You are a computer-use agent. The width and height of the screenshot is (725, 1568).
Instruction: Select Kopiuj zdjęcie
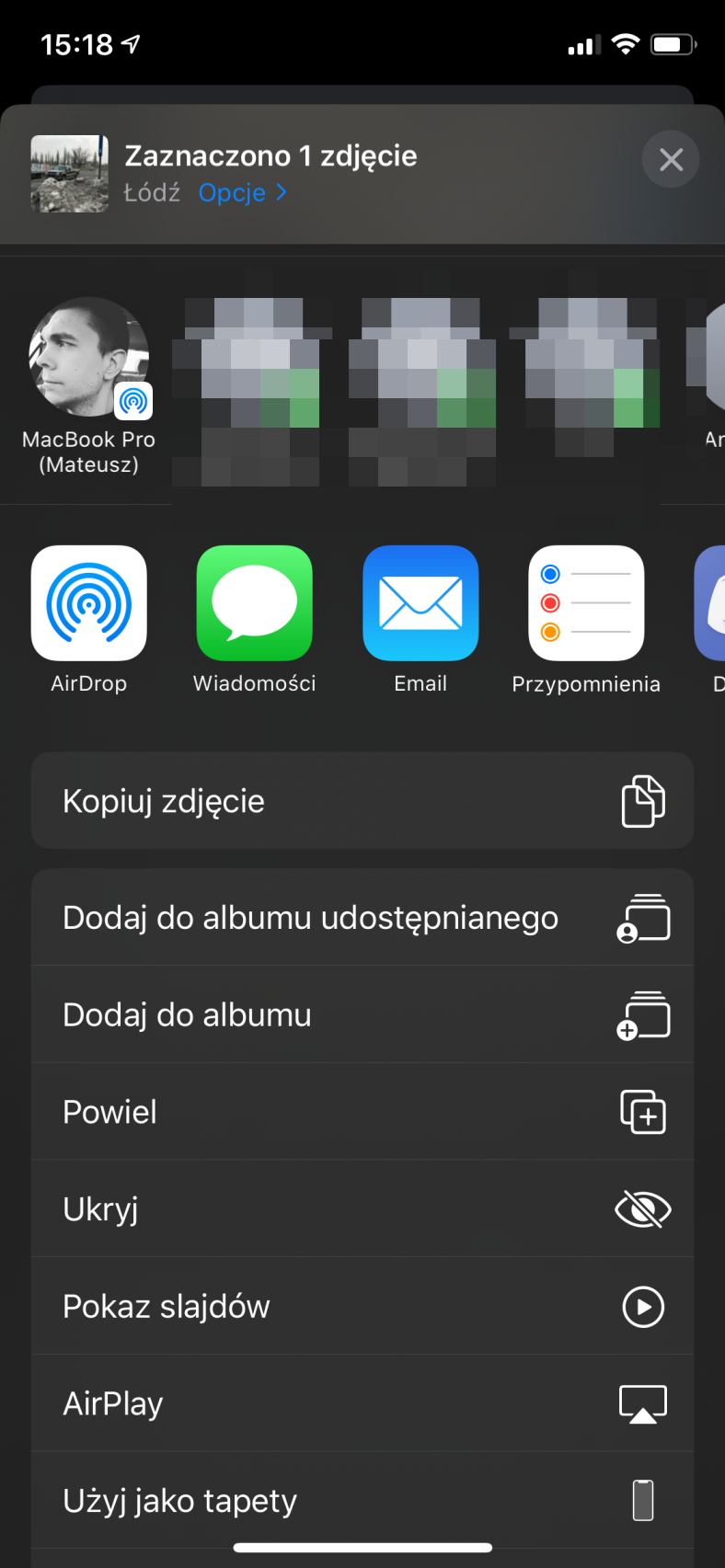[362, 801]
